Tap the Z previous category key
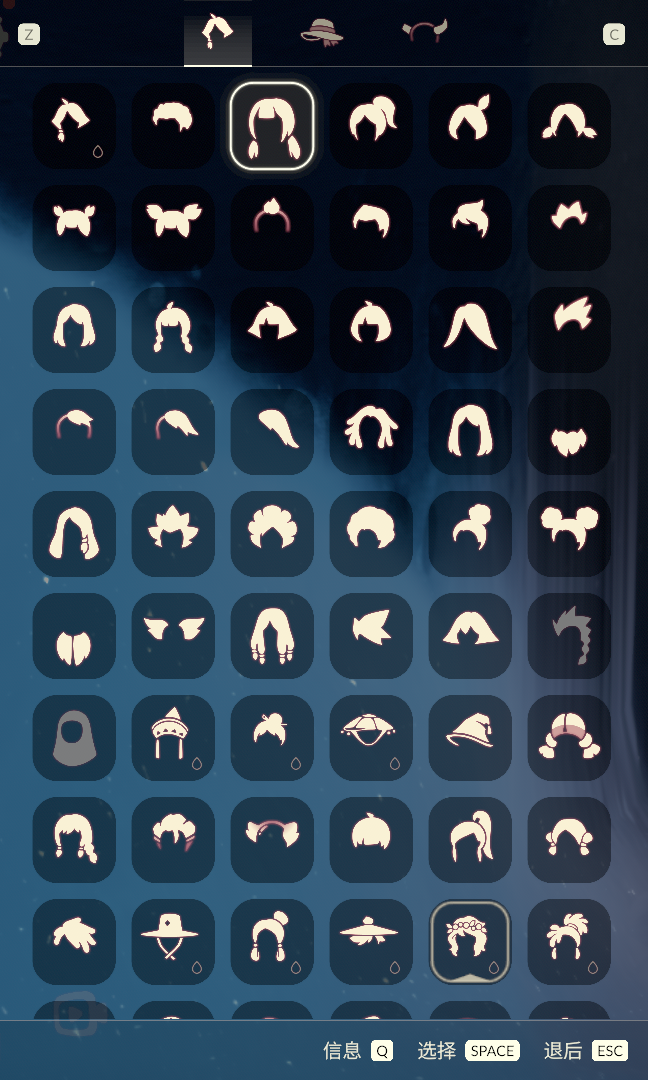Screen dimensions: 648x1080 pos(29,35)
